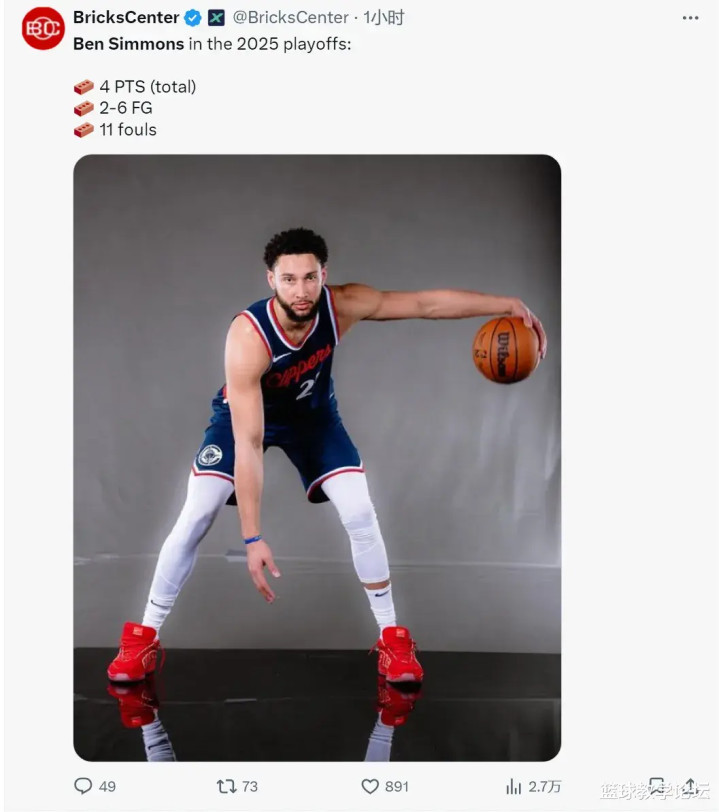The height and width of the screenshot is (812, 719).
Task: Like the BricksCenter tweet
Action: point(371,786)
